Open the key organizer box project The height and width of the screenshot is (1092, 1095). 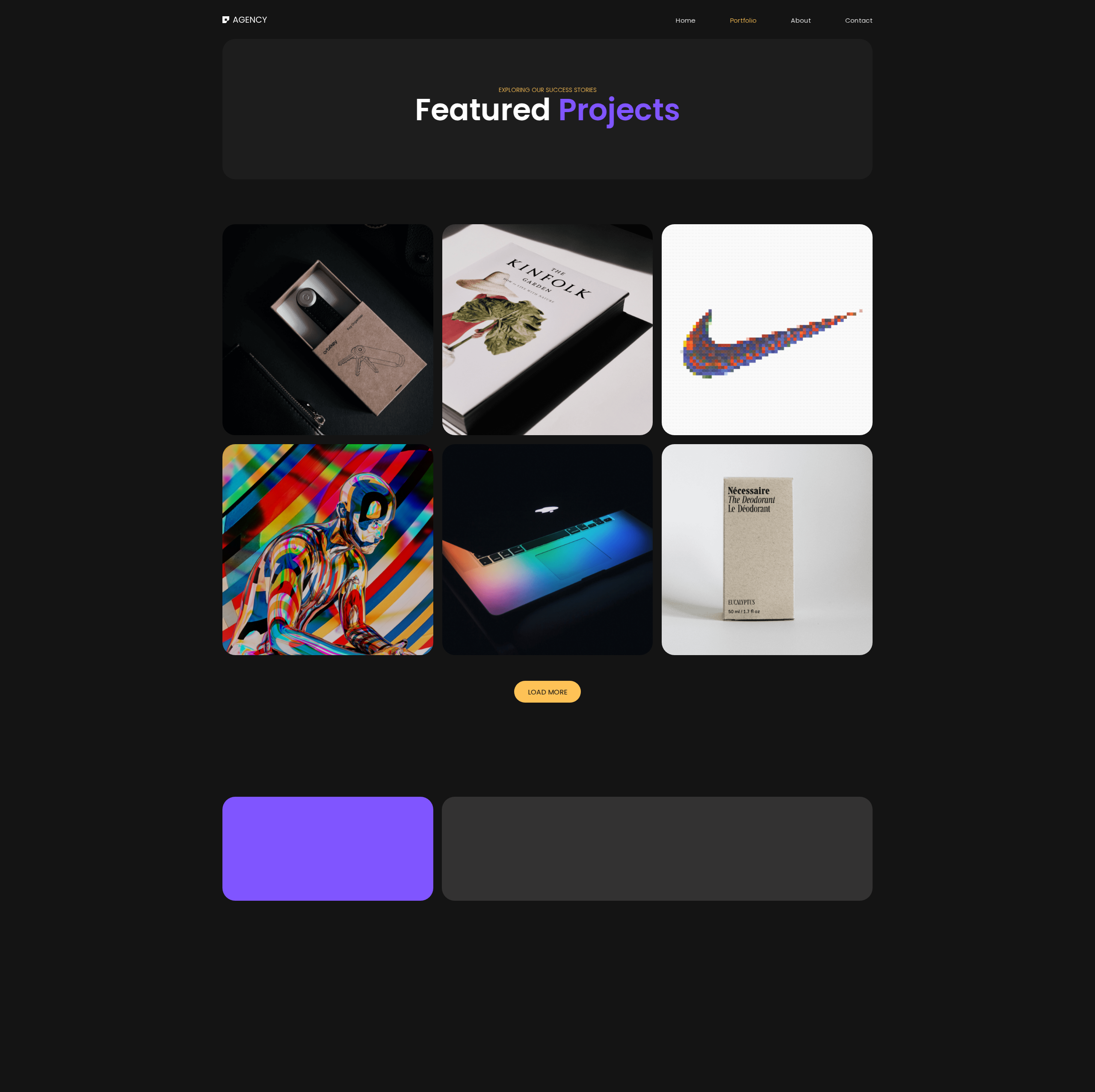click(x=328, y=329)
